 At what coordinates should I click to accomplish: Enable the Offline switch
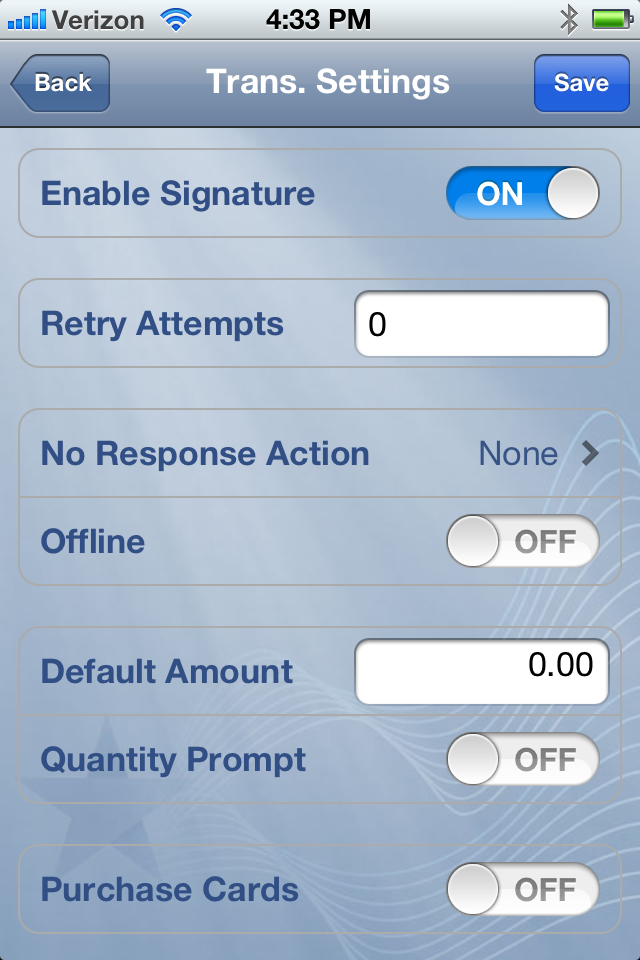point(522,542)
